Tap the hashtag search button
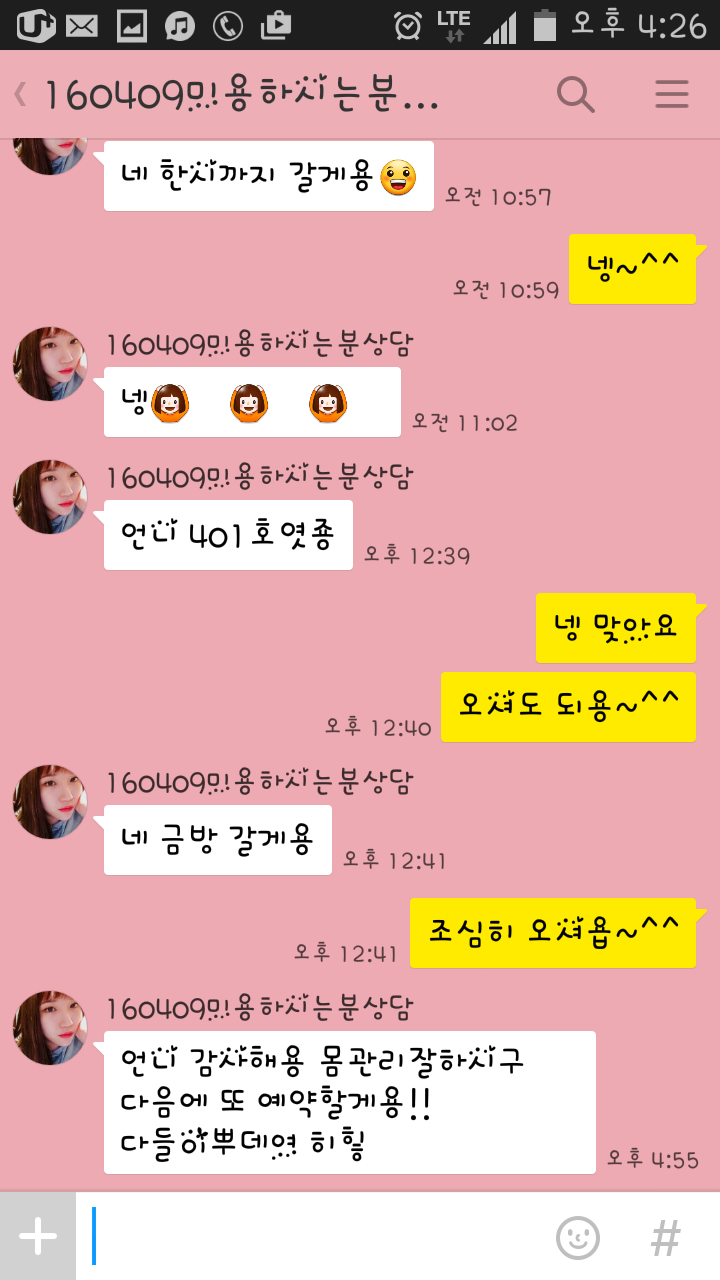The height and width of the screenshot is (1280, 720). click(665, 1238)
